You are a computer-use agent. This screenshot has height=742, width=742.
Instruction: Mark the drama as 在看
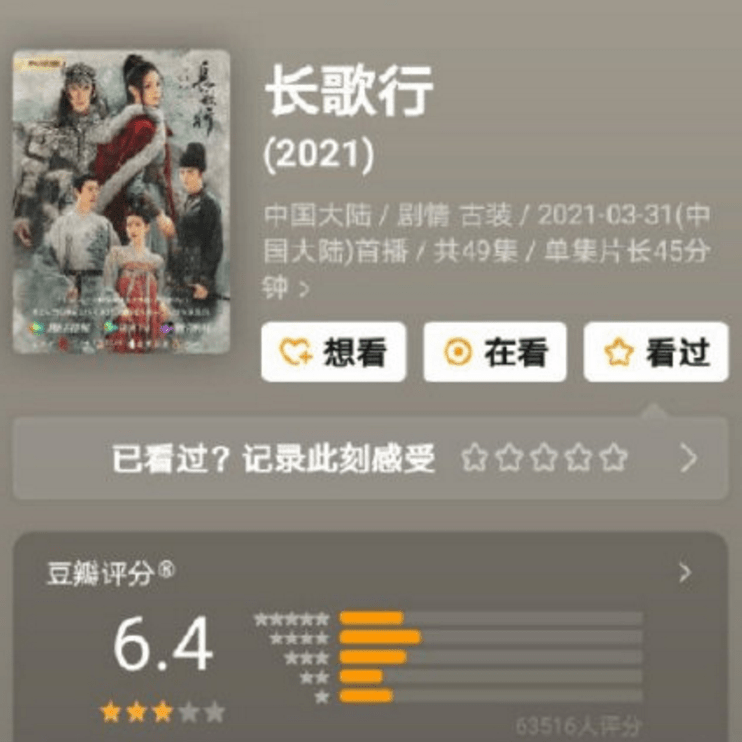(495, 352)
